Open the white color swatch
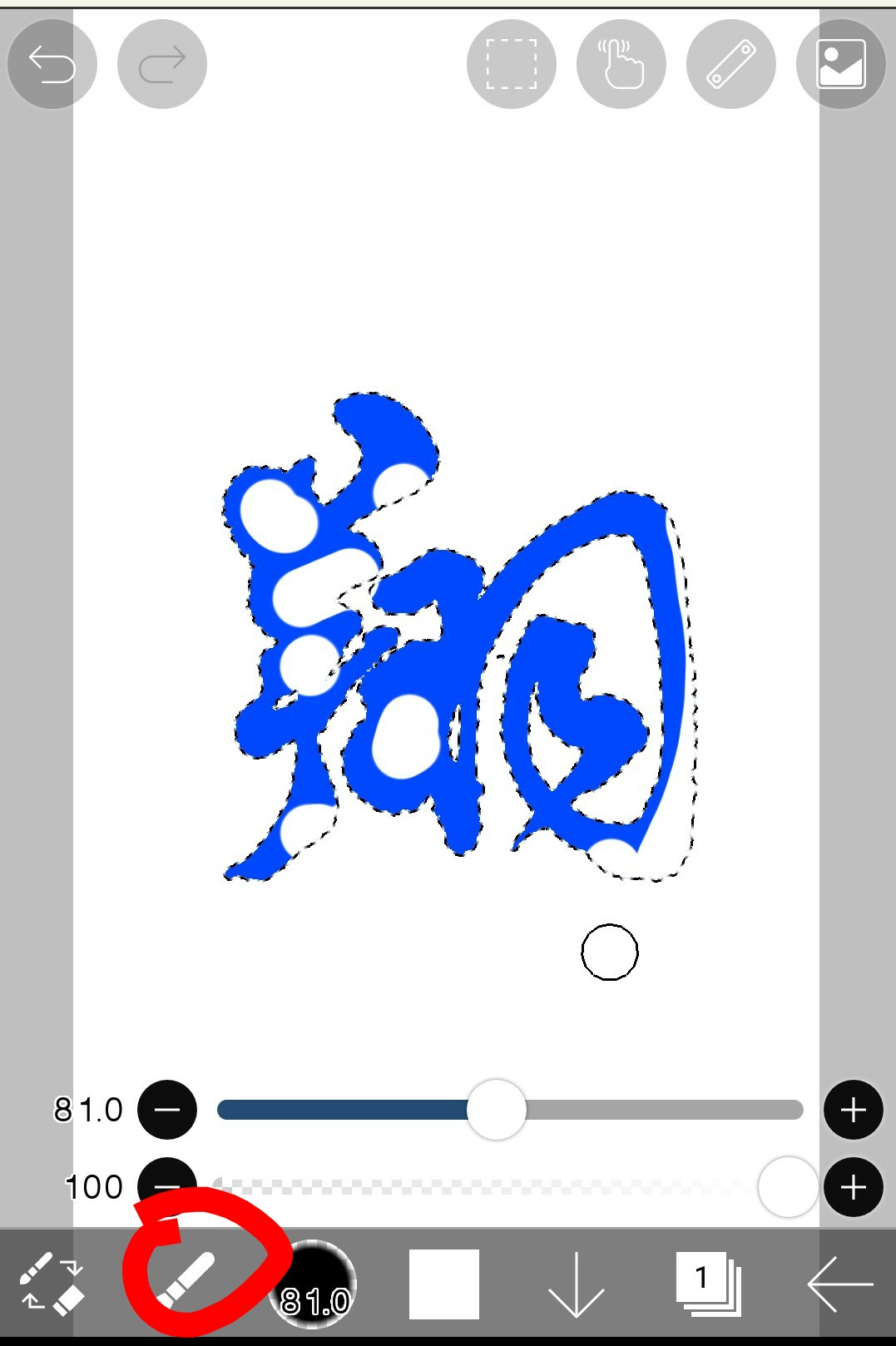 coord(443,1284)
